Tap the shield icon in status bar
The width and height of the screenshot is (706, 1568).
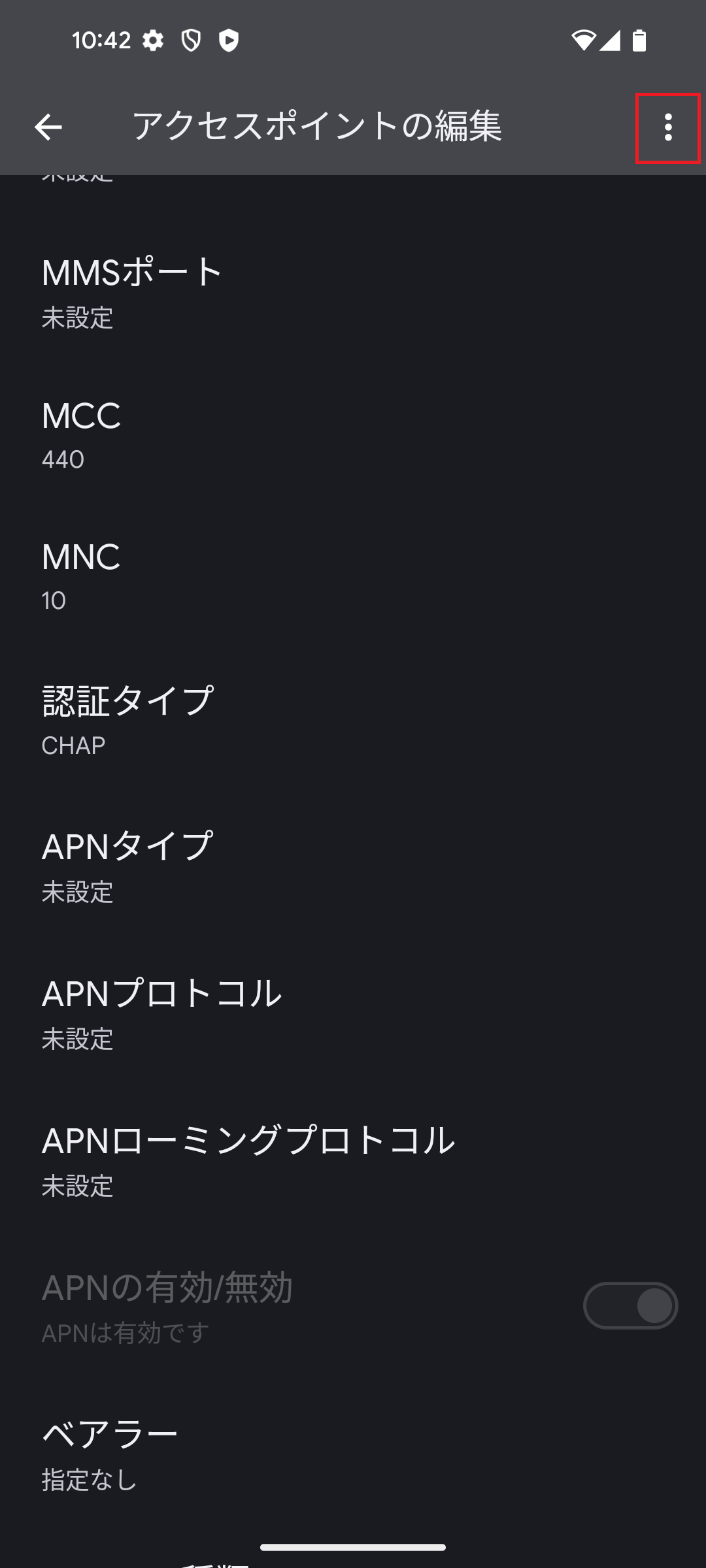[192, 40]
